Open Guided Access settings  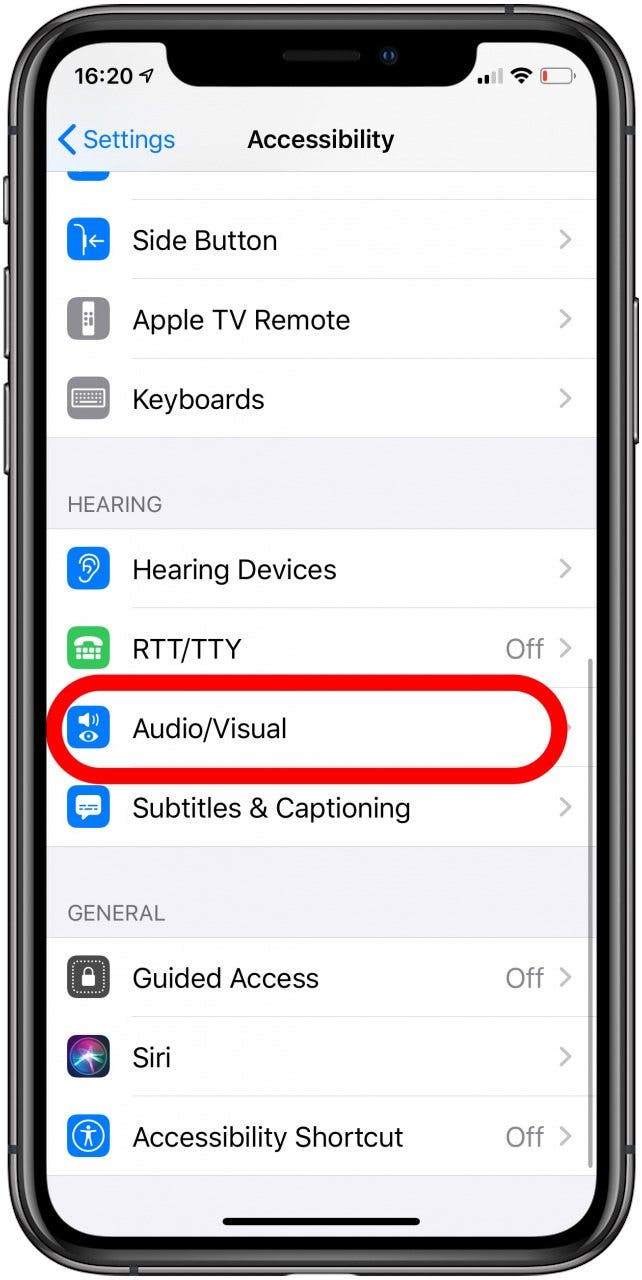click(320, 978)
